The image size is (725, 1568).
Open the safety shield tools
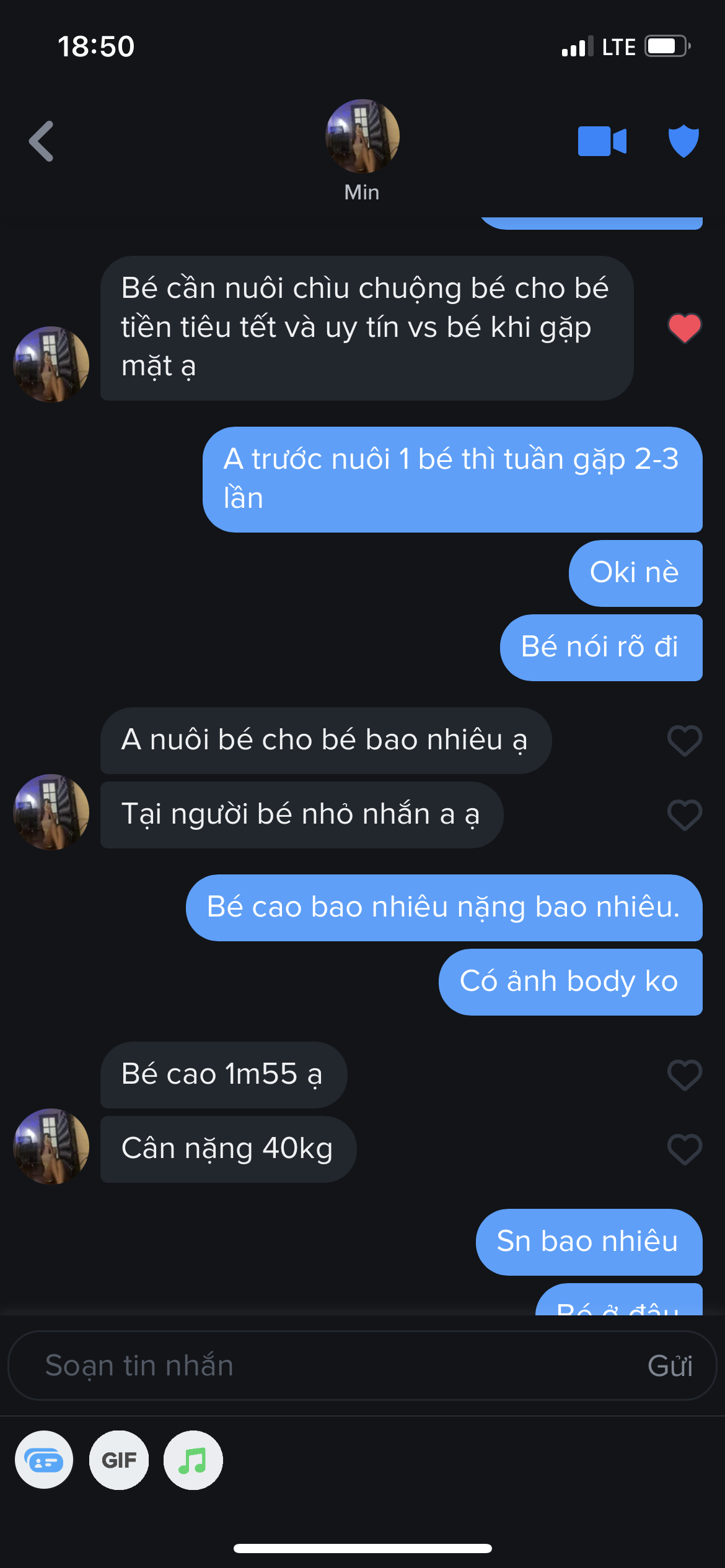tap(683, 141)
